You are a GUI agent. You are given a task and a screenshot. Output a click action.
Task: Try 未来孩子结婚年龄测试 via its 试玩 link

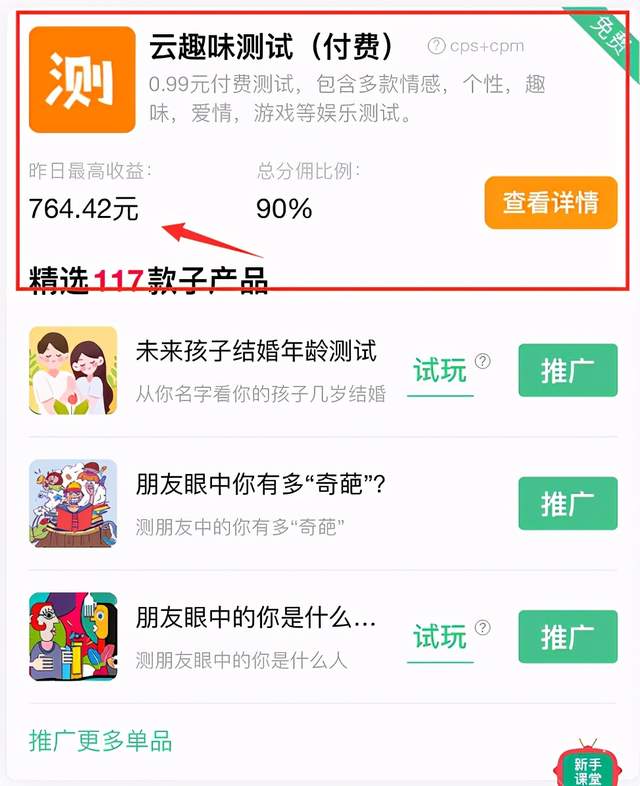pos(440,371)
